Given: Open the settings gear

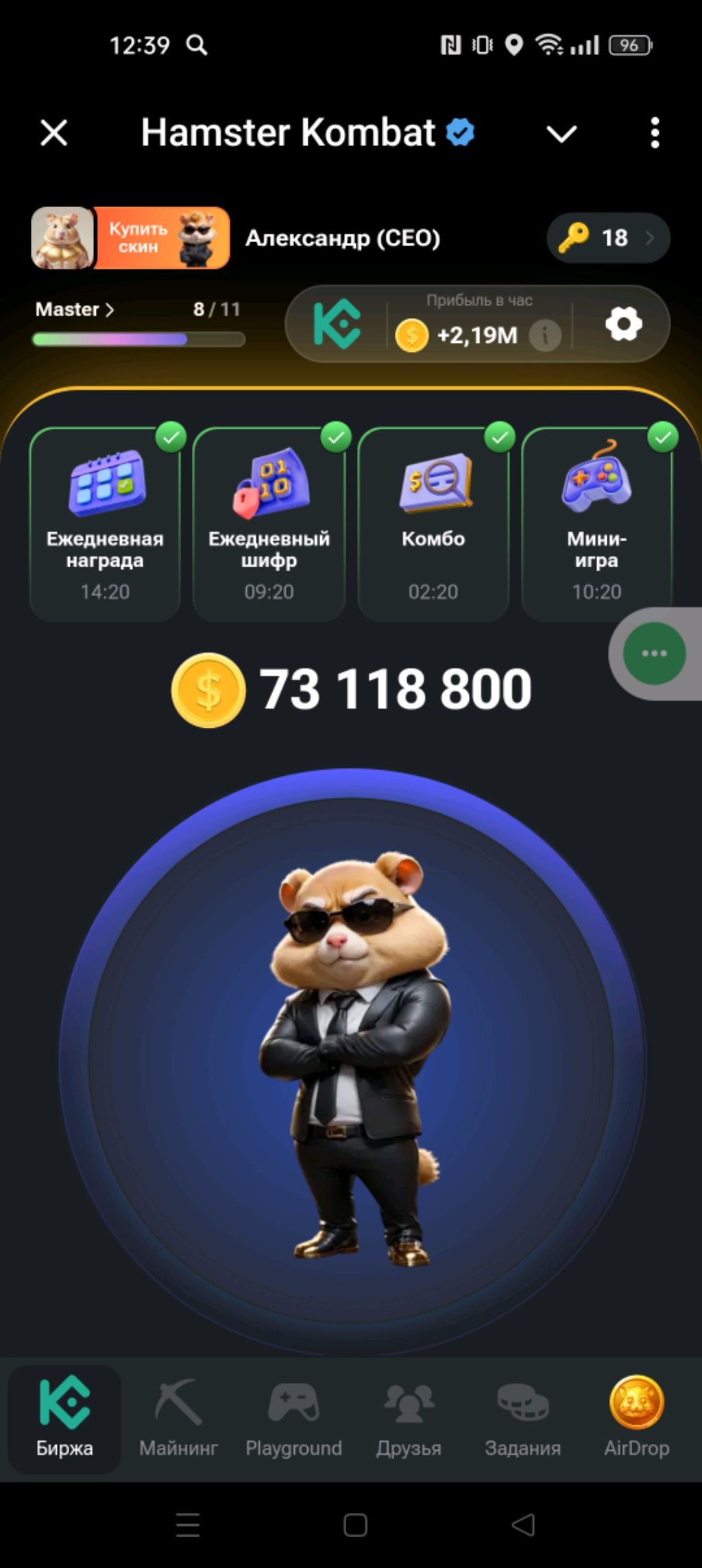Looking at the screenshot, I should coord(623,324).
